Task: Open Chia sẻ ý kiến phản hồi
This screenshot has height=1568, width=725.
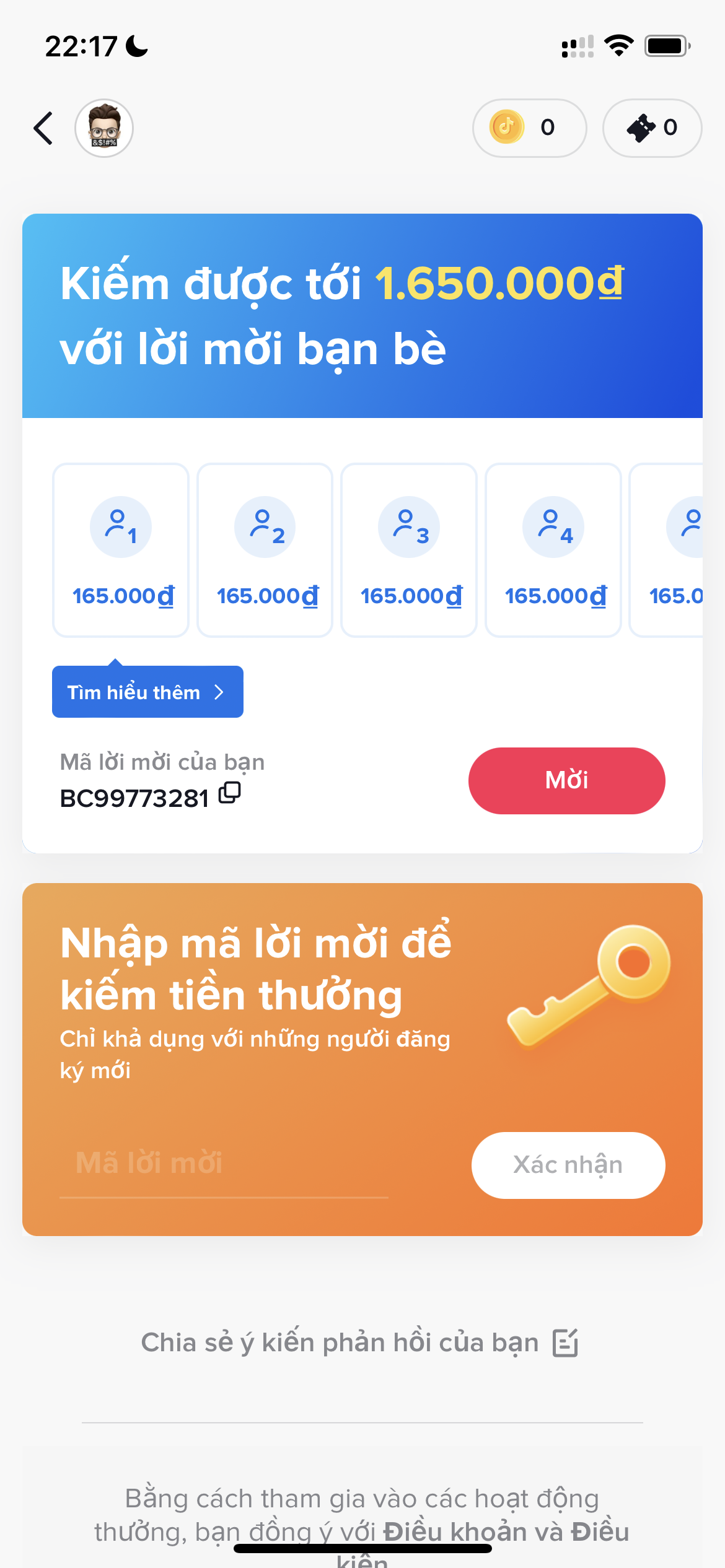Action: tap(361, 1343)
